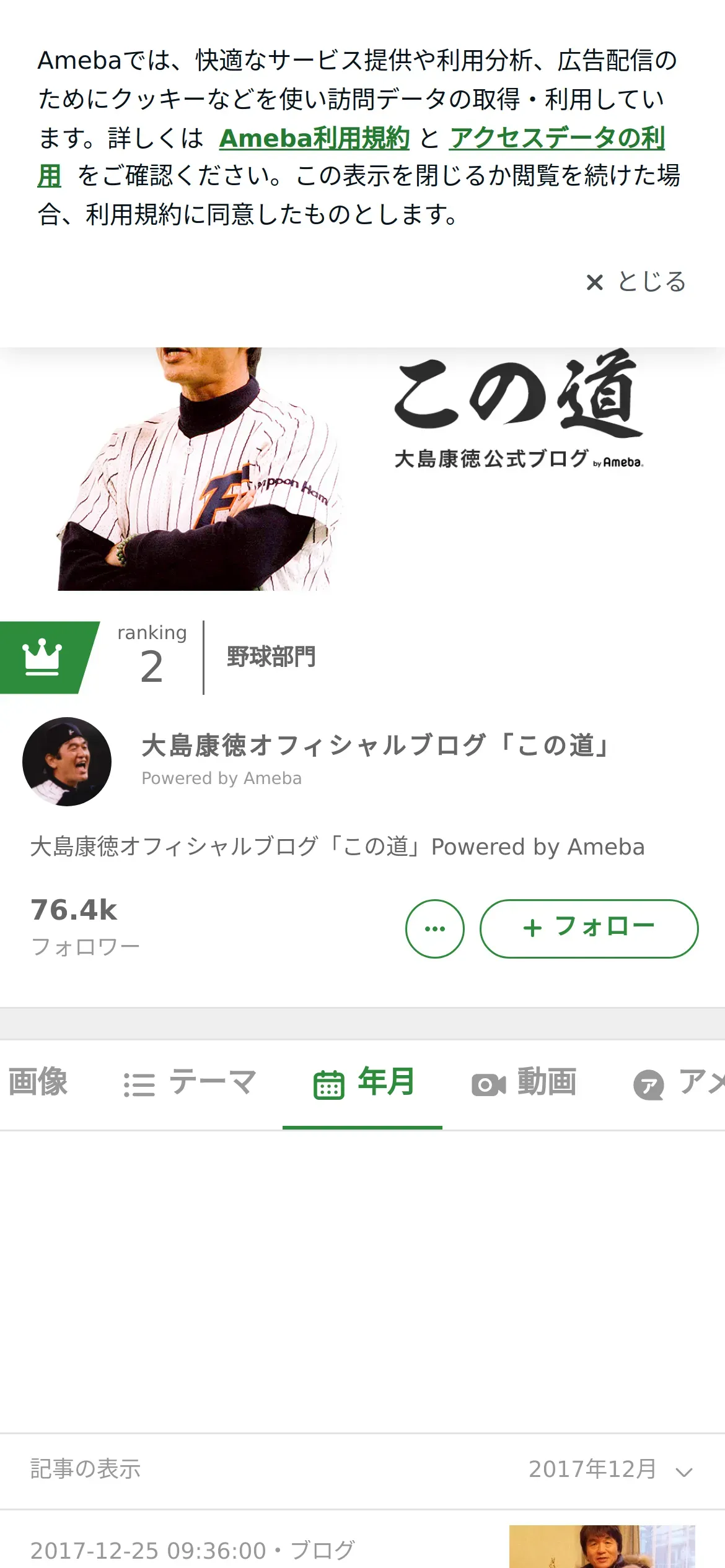The width and height of the screenshot is (725, 1568).
Task: Follow this blog with フォロー button
Action: tap(589, 929)
